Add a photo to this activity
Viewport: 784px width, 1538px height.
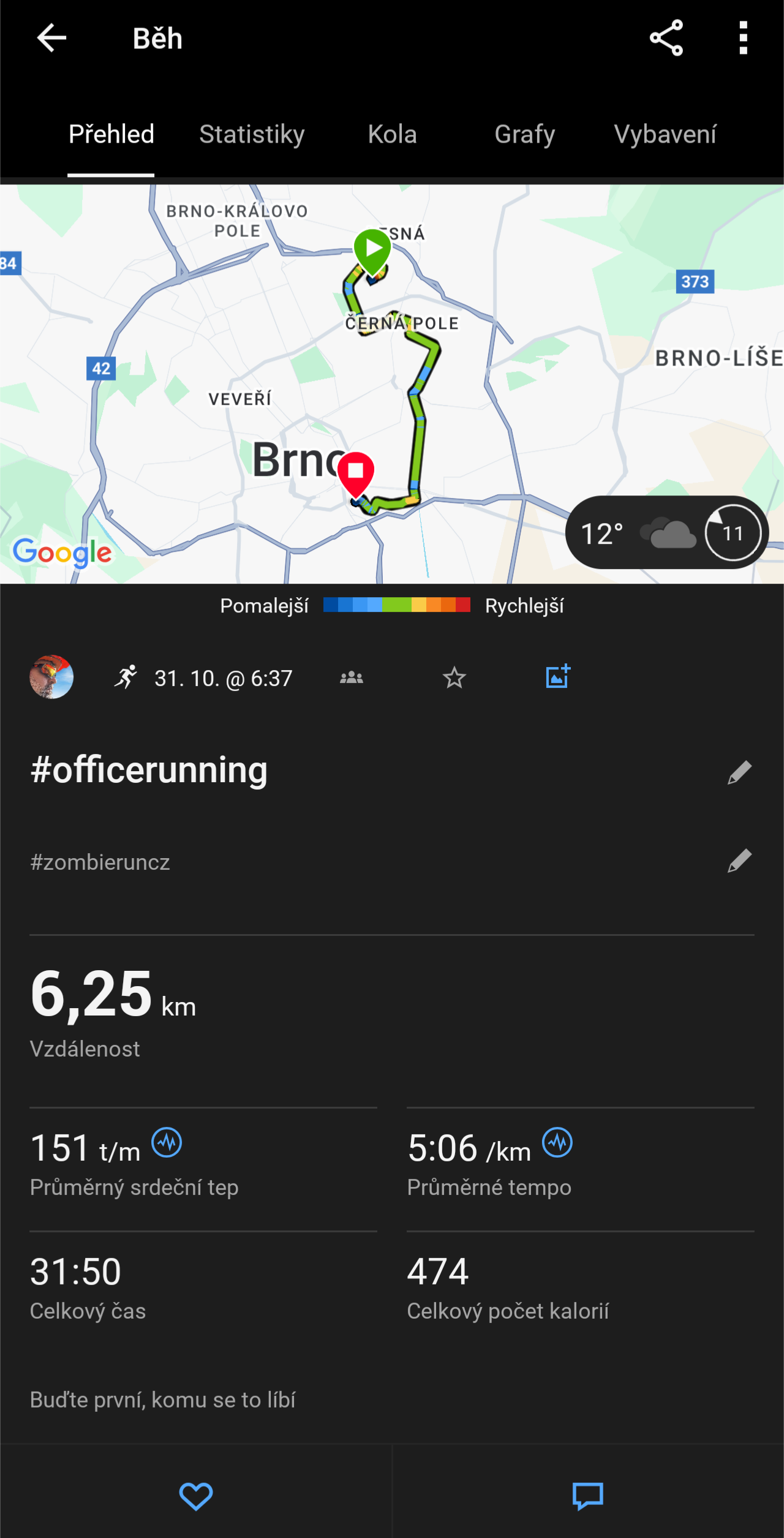(557, 677)
